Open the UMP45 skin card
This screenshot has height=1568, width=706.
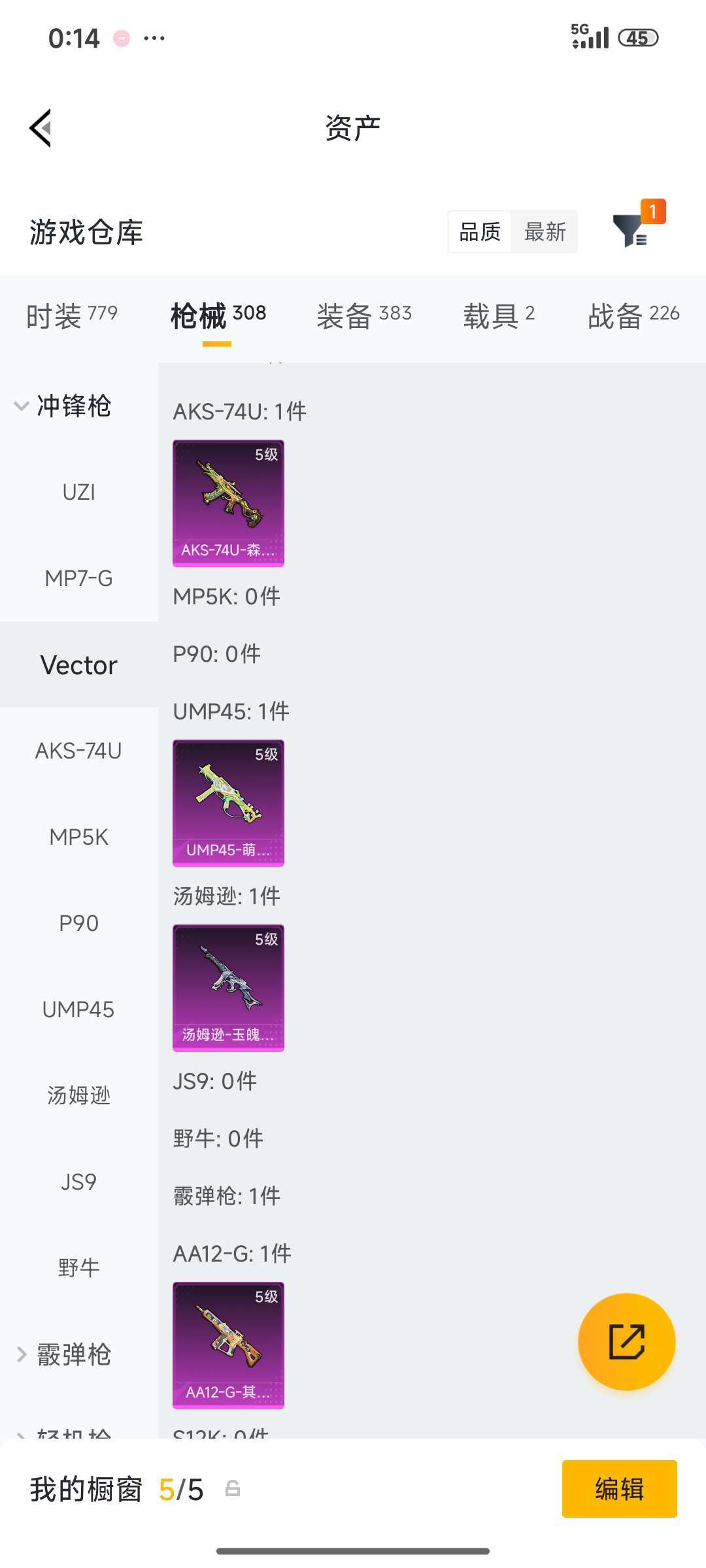[x=228, y=803]
